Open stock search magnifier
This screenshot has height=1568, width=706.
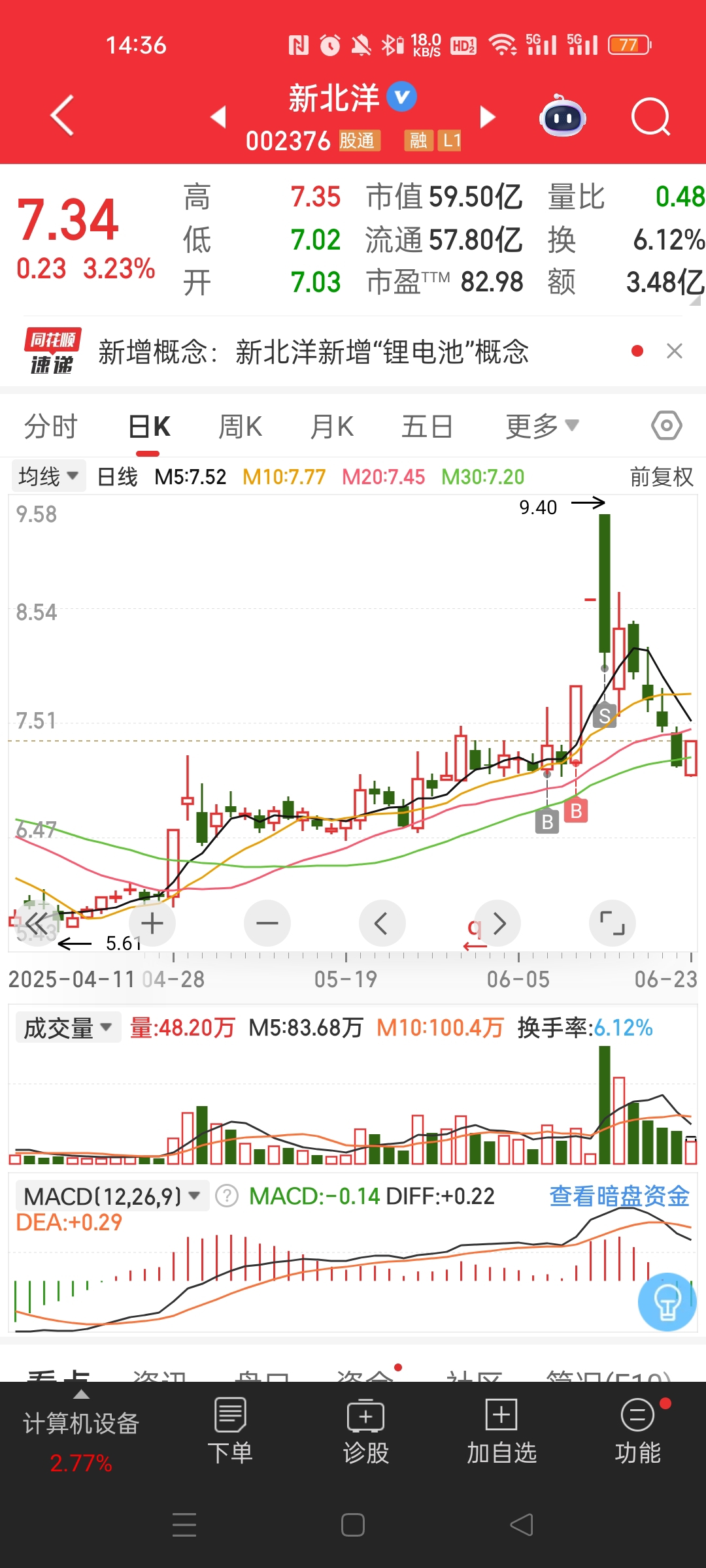tap(650, 117)
